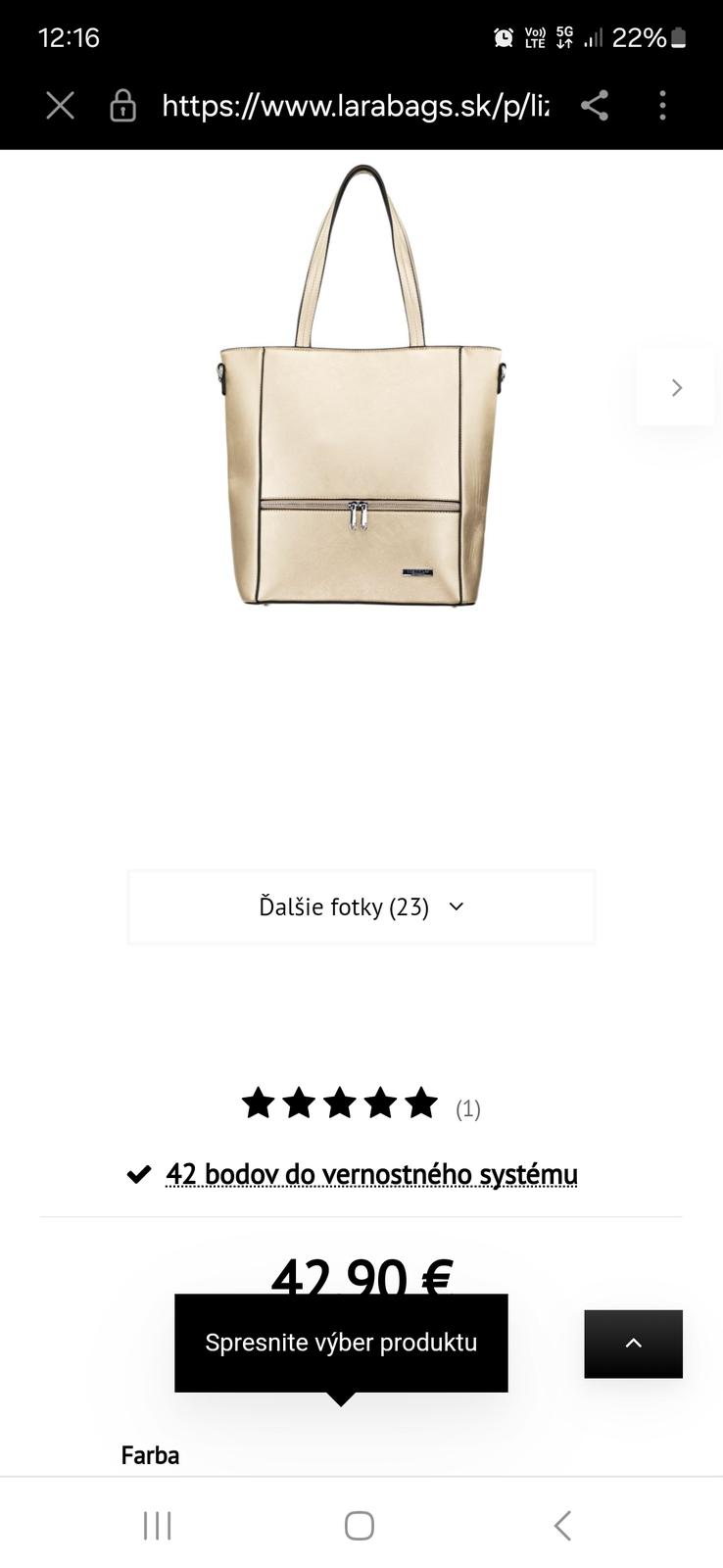The width and height of the screenshot is (723, 1568).
Task: Jump back to top of page
Action: (633, 1344)
